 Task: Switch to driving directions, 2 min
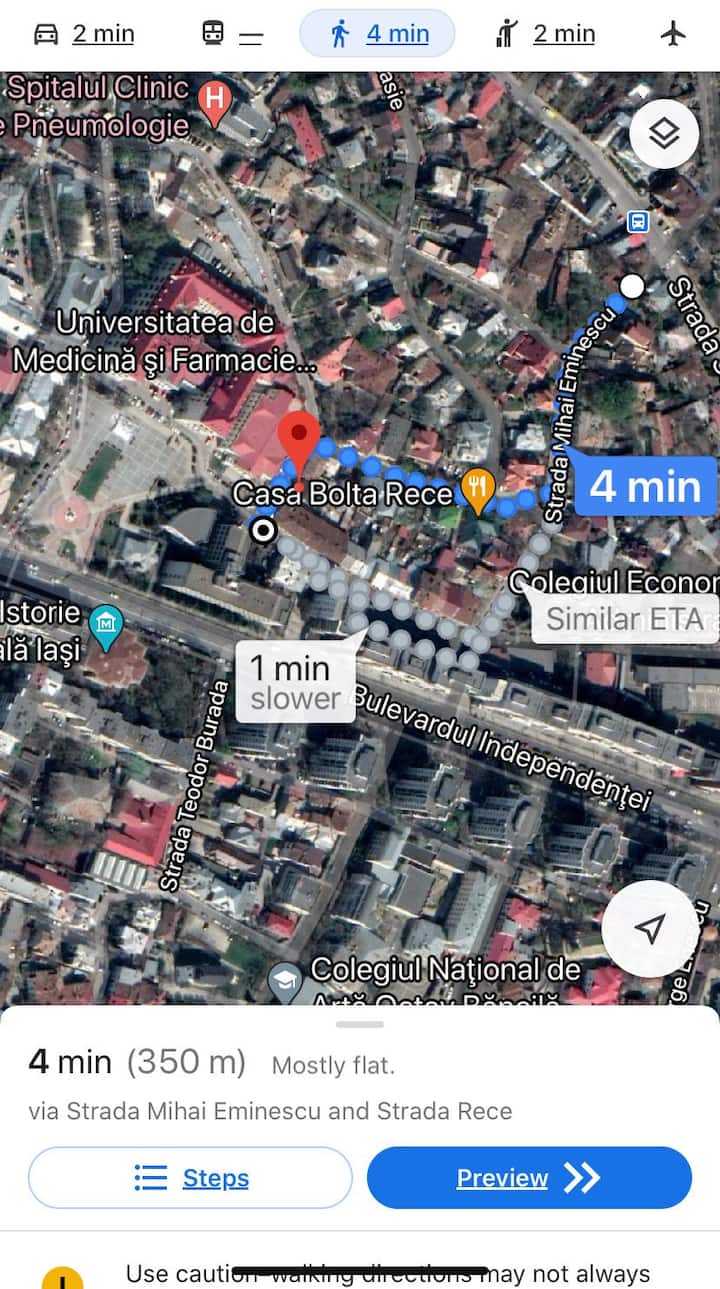tap(84, 34)
